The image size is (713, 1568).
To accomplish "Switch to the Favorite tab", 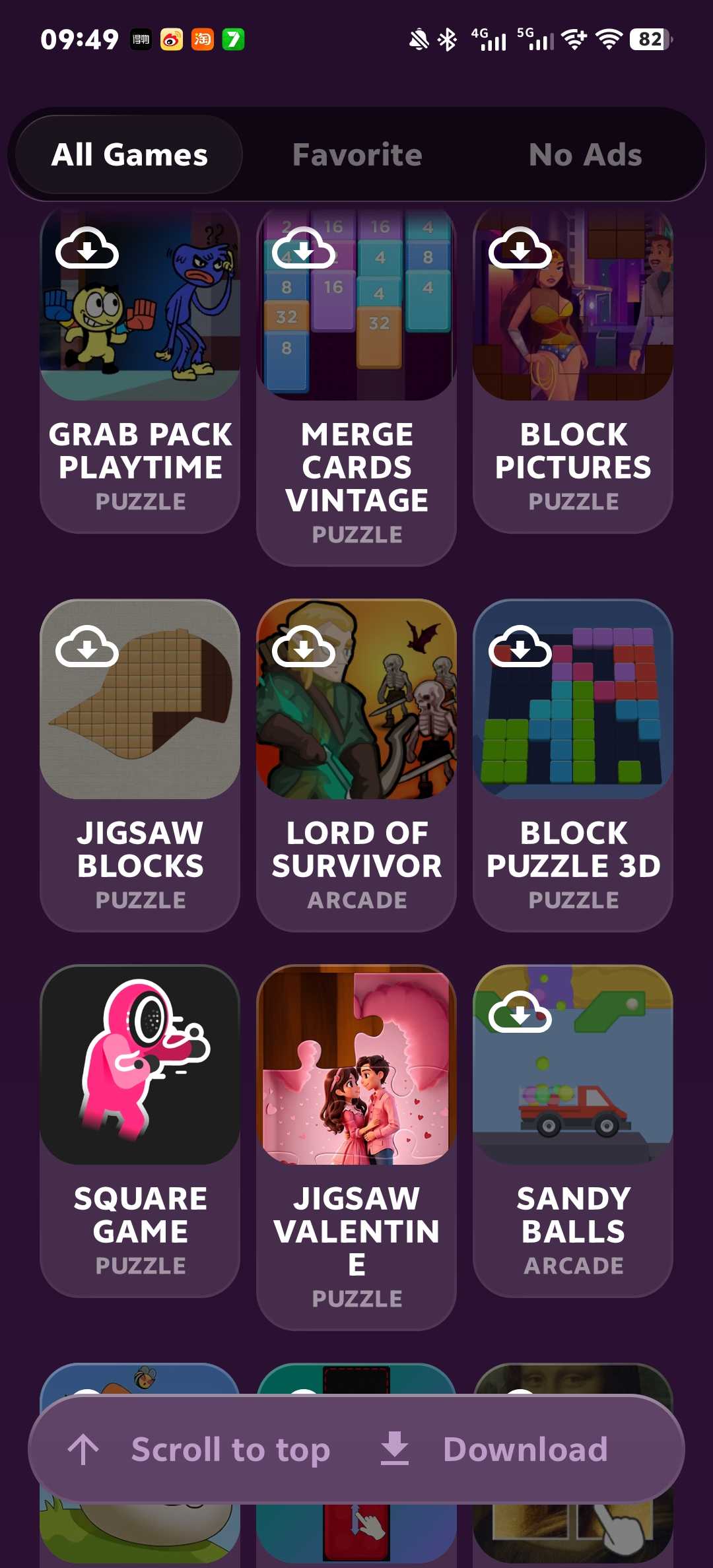I will coord(357,155).
